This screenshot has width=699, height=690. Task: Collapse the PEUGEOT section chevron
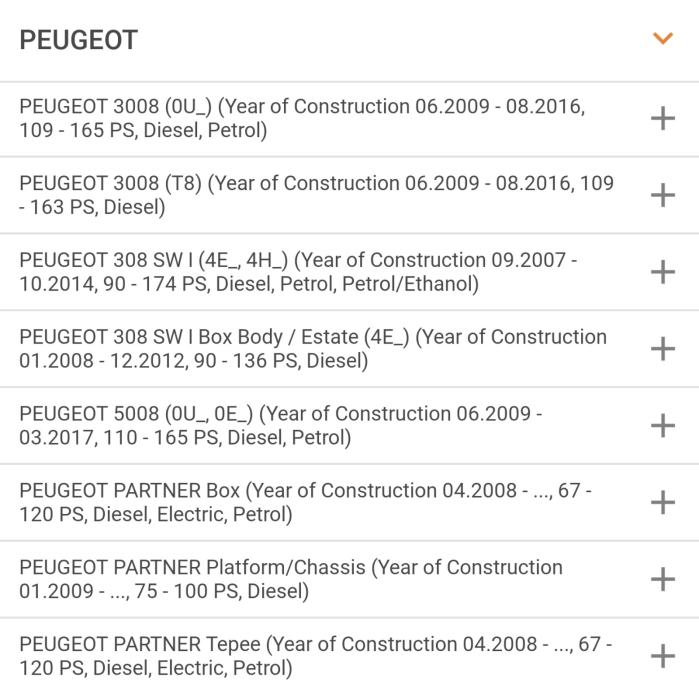tap(662, 40)
